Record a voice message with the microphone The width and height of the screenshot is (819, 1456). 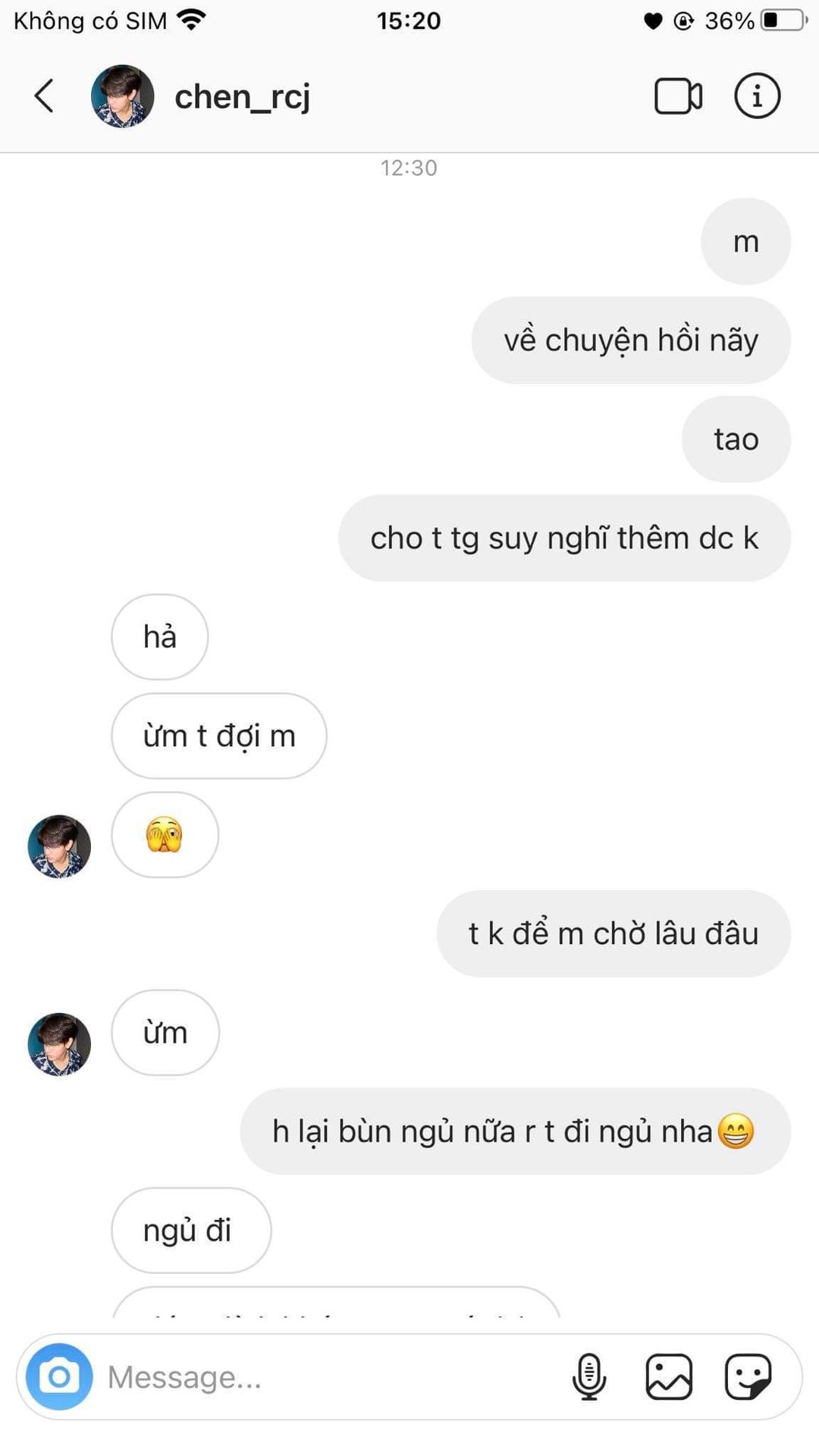click(x=588, y=1376)
